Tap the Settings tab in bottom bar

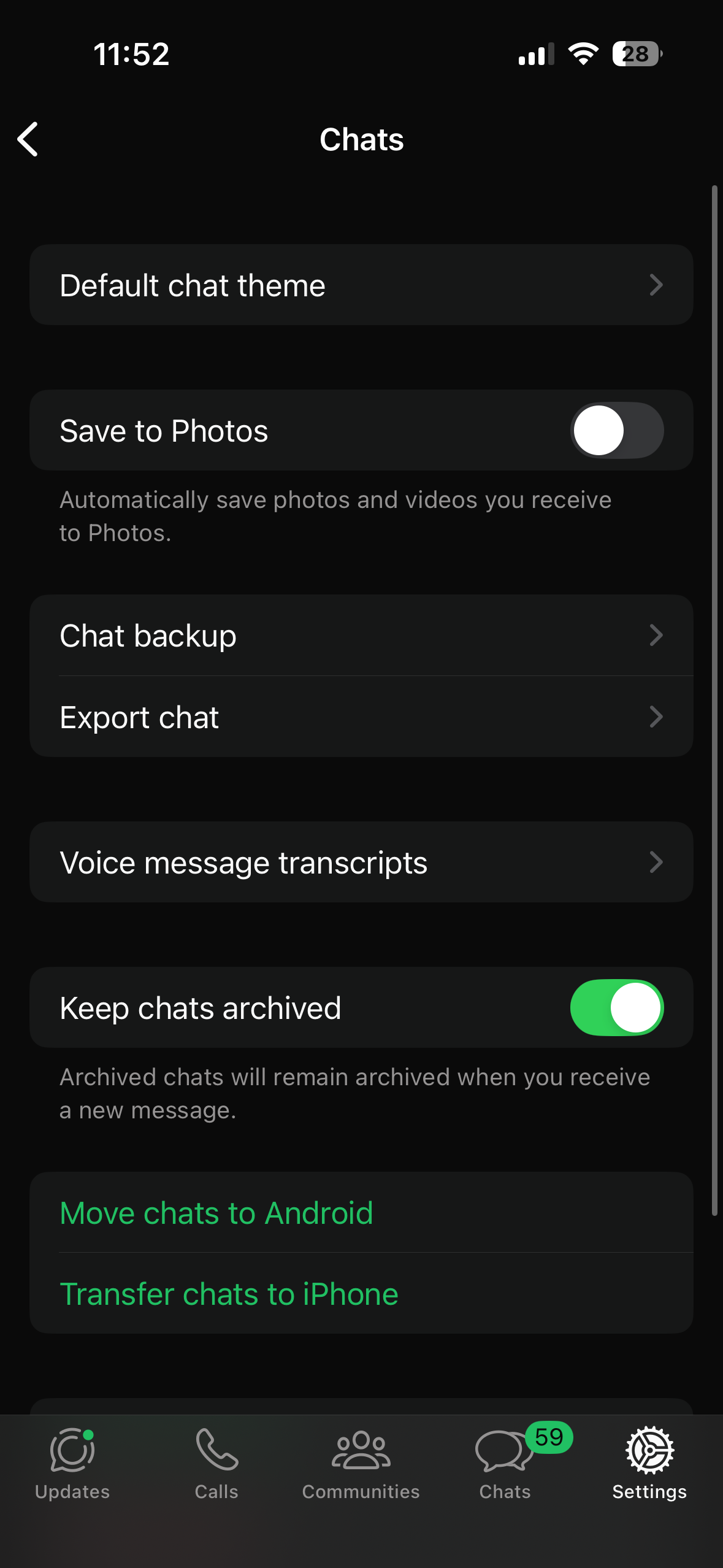pos(649,1464)
